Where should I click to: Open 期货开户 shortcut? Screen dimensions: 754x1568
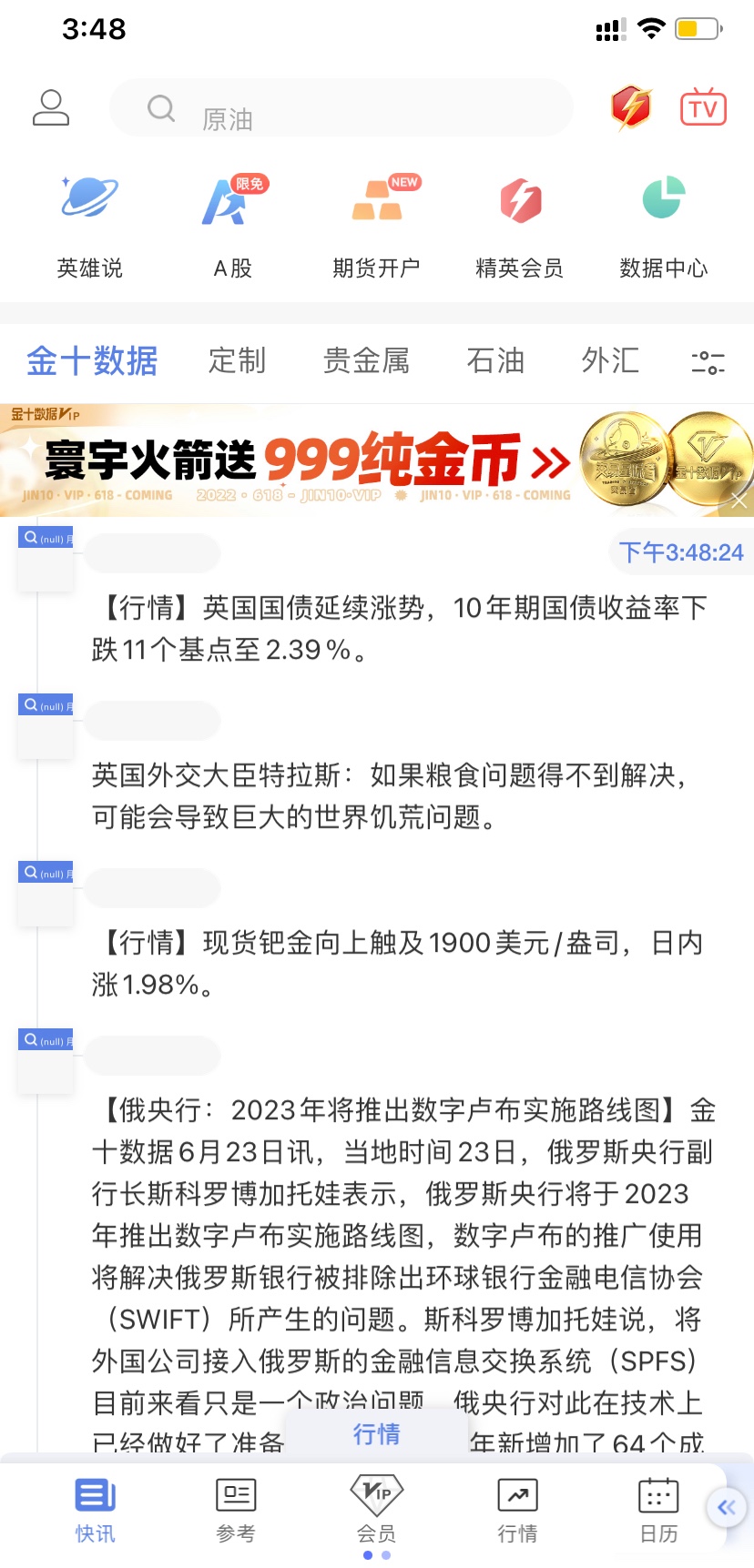tap(377, 226)
